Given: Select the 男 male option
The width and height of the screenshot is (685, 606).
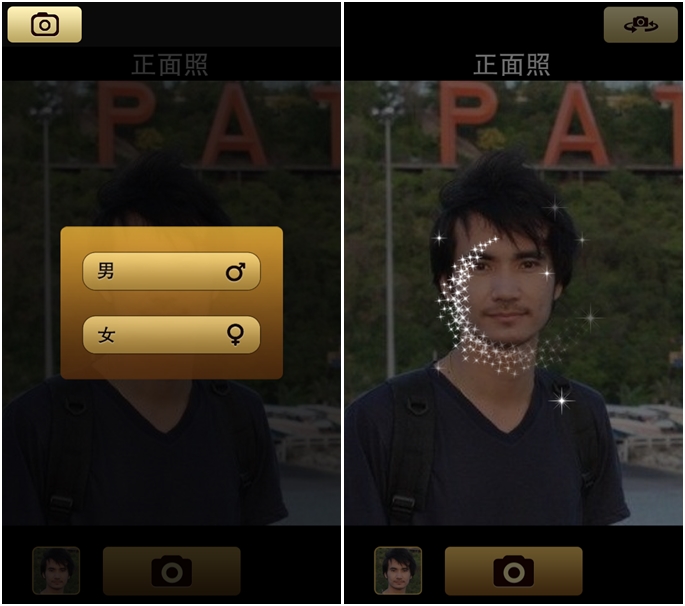Looking at the screenshot, I should point(171,271).
